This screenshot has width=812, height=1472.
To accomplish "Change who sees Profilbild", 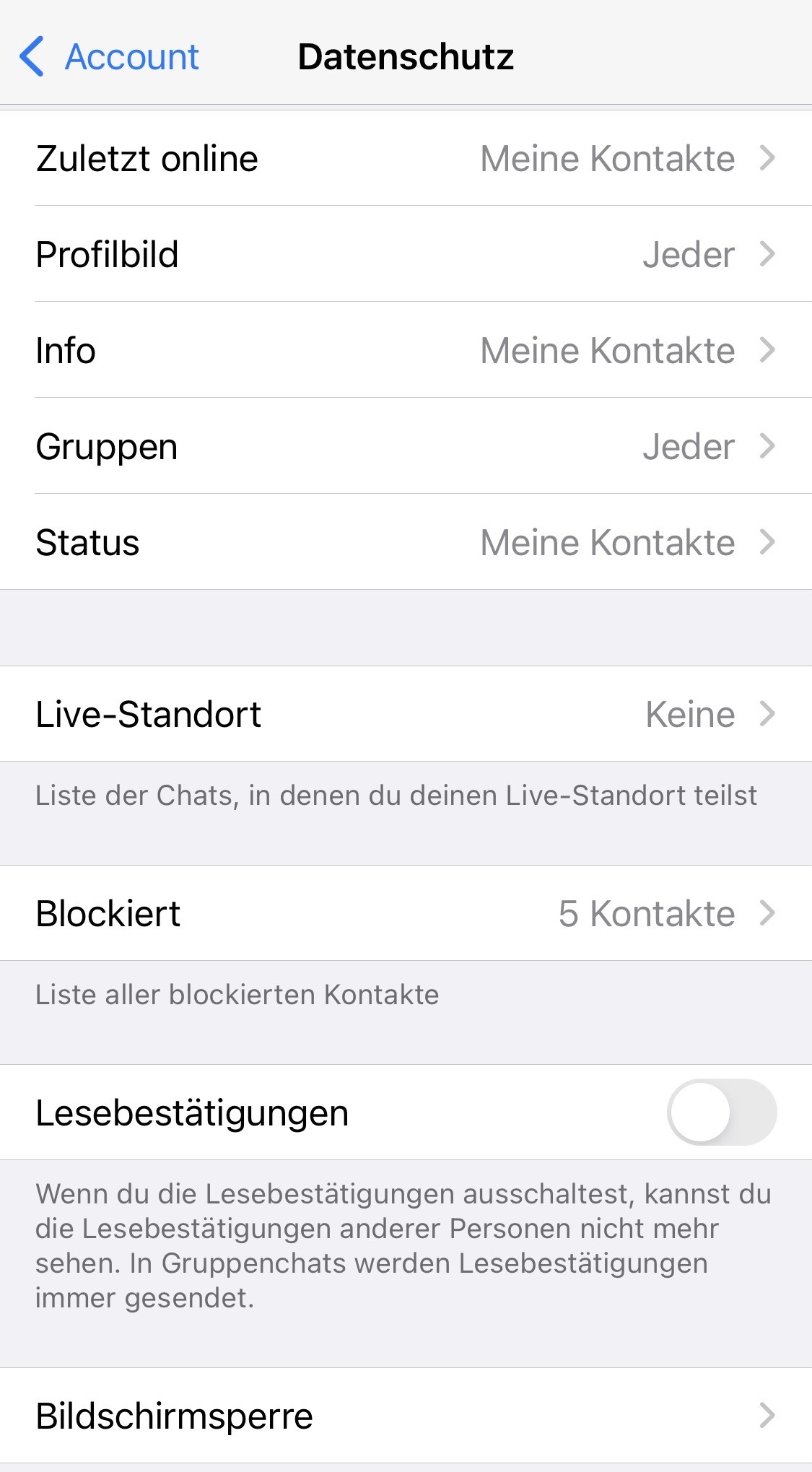I will pos(406,254).
